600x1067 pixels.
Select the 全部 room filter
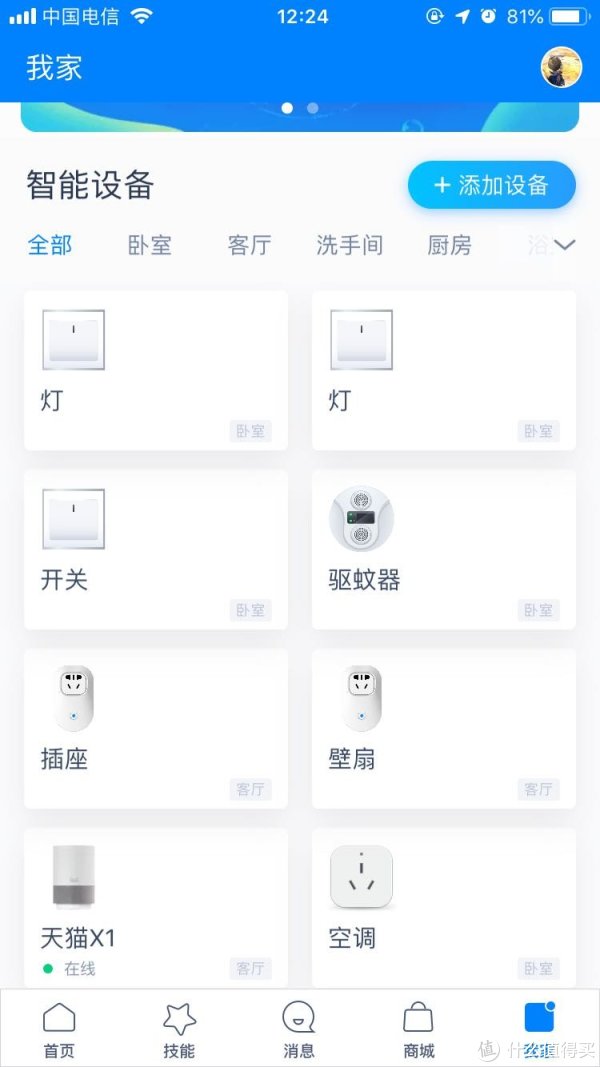[x=50, y=245]
